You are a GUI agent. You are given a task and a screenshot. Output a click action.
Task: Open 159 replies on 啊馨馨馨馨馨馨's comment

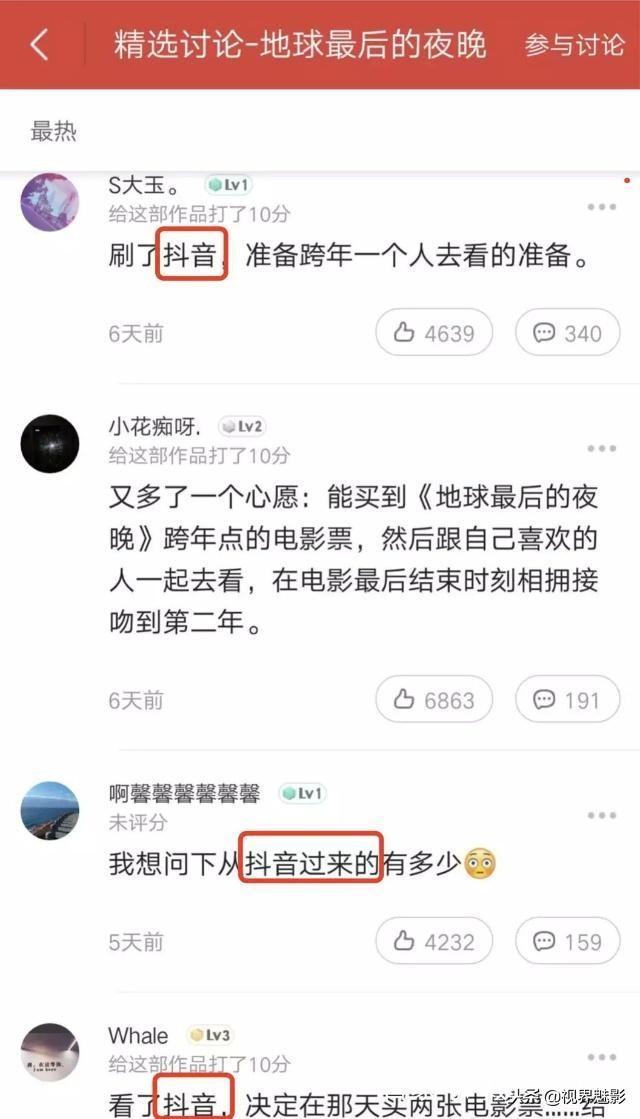point(567,941)
